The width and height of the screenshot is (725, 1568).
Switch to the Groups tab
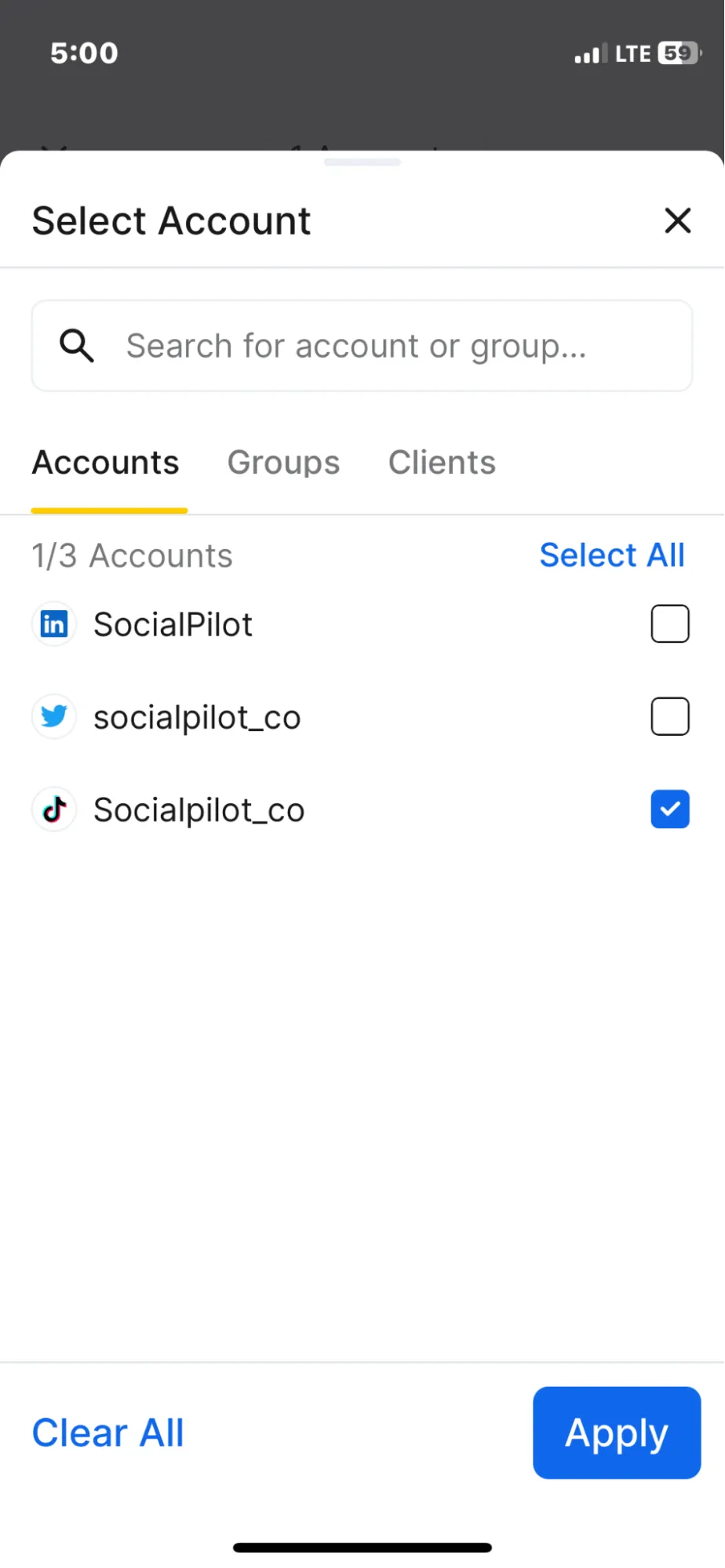[283, 462]
